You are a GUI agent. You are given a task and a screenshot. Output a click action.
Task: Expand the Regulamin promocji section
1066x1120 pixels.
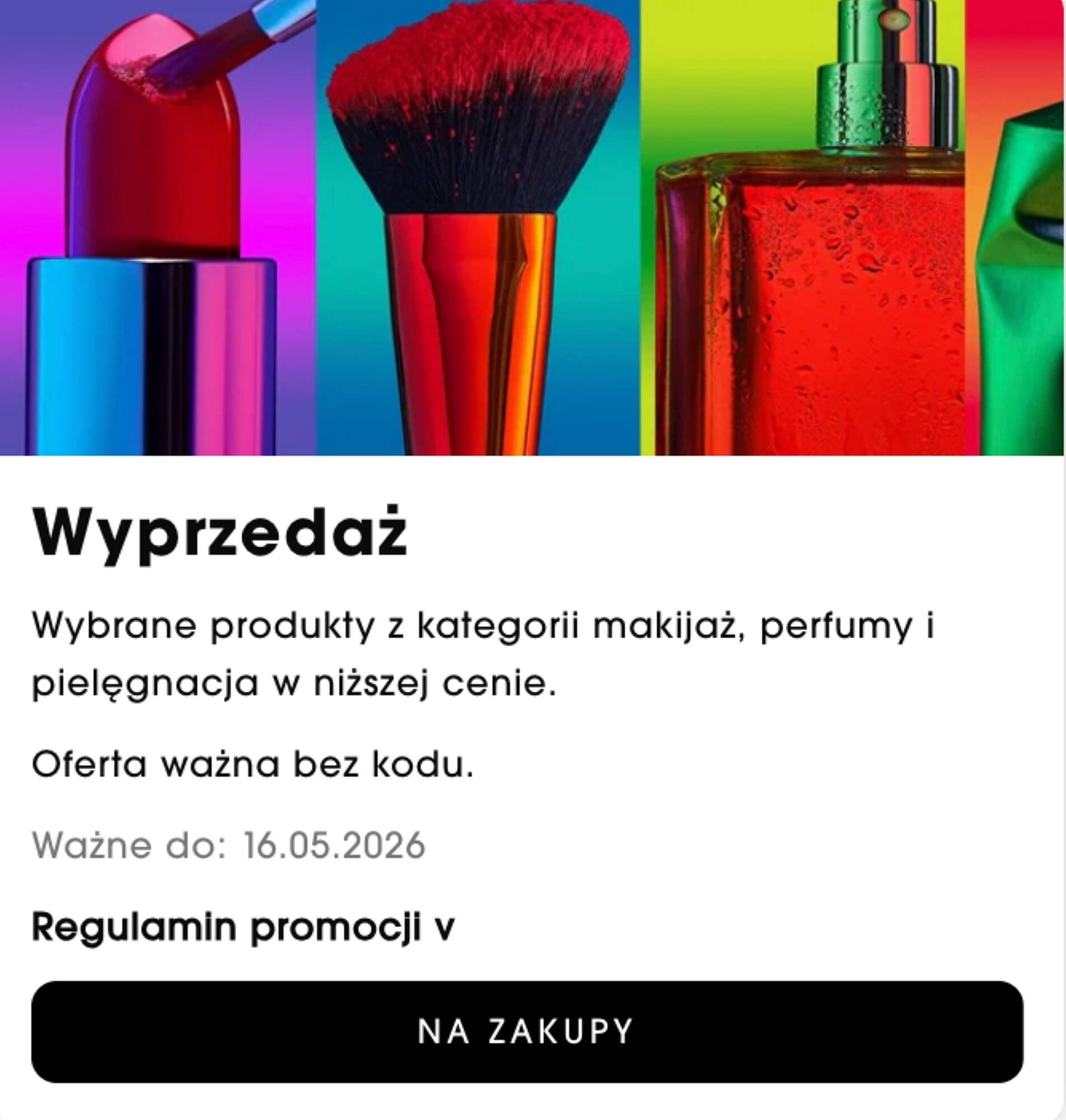pos(243,927)
